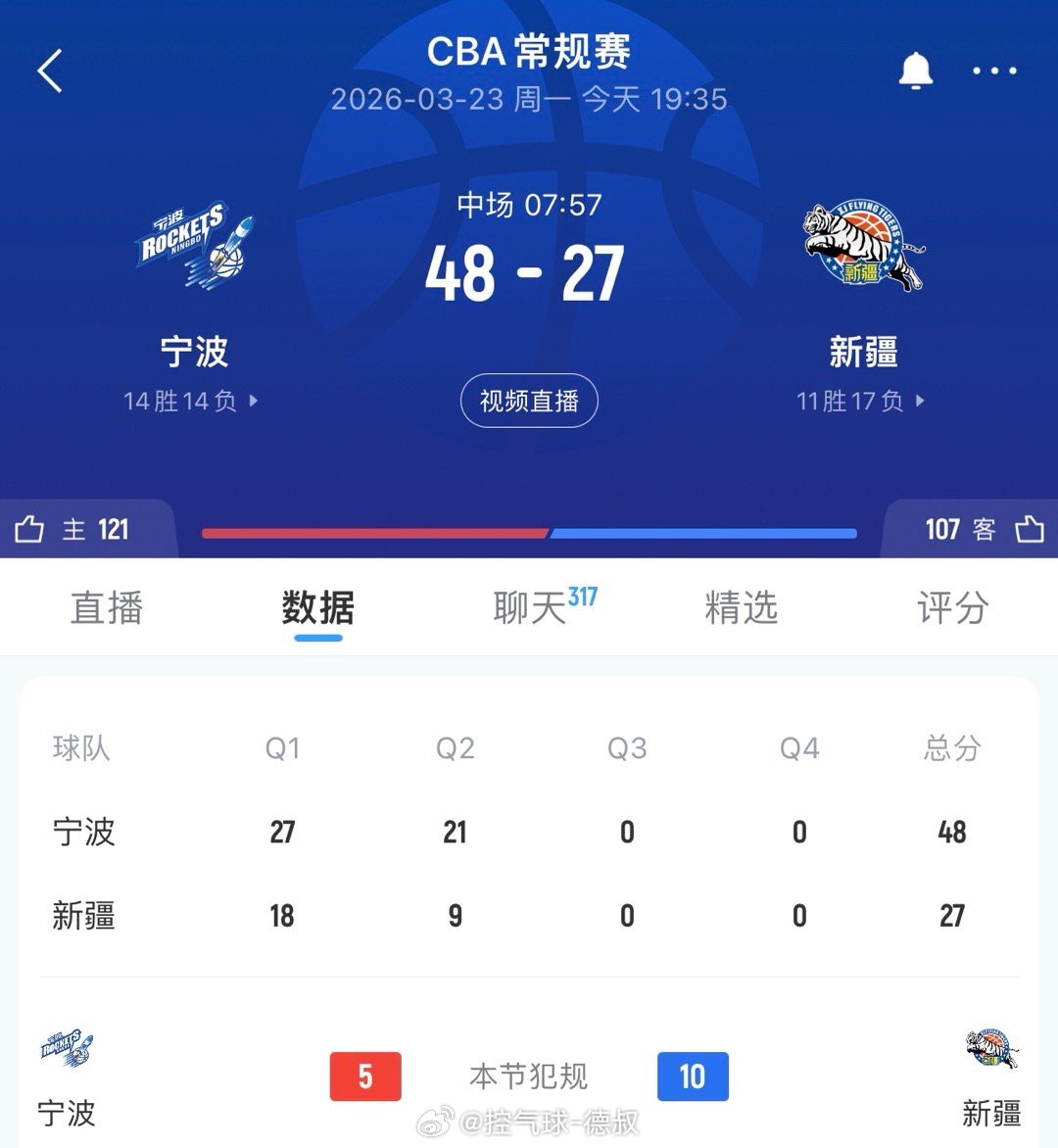Screen dimensions: 1058x1148
Task: Click the 精选 tab label
Action: [742, 607]
